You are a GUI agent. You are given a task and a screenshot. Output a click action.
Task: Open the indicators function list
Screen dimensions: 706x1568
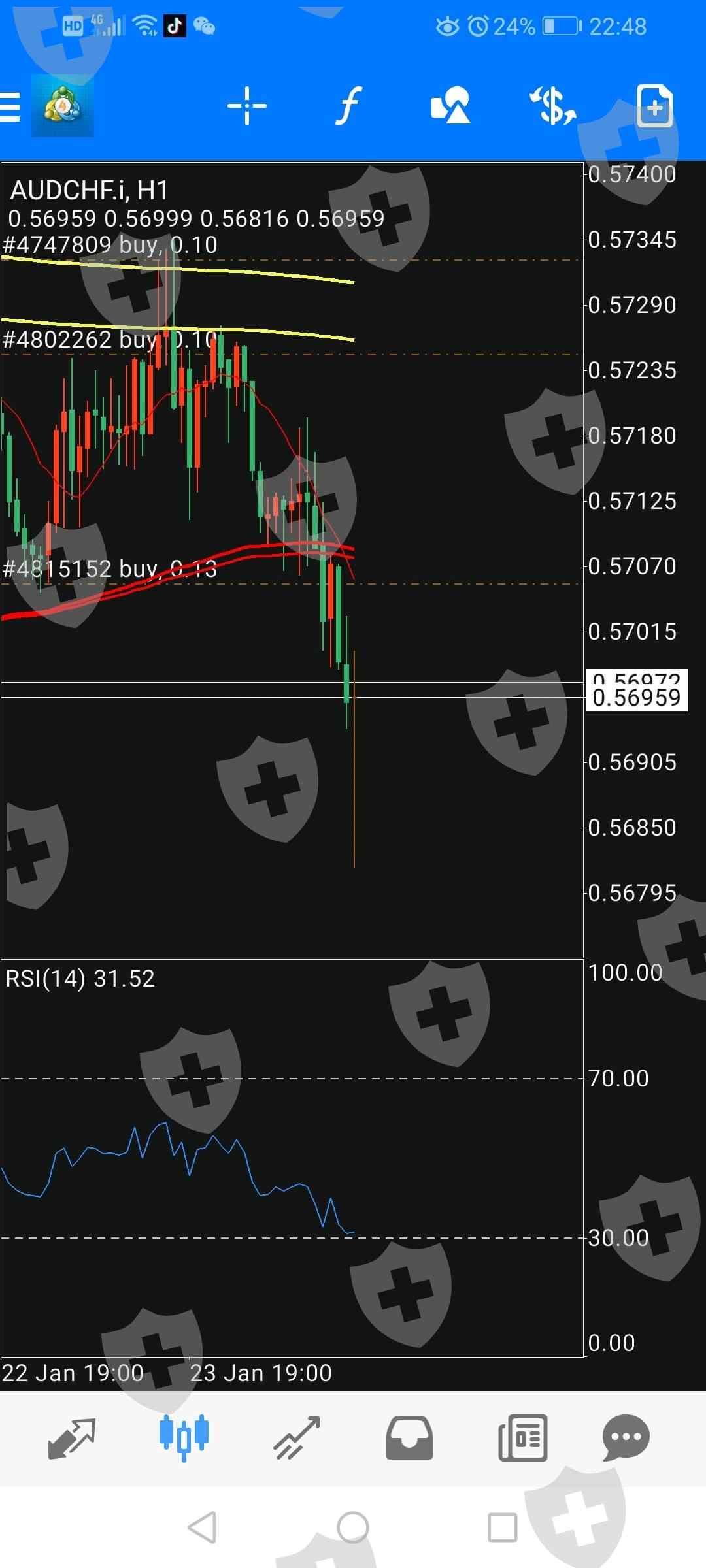point(348,105)
